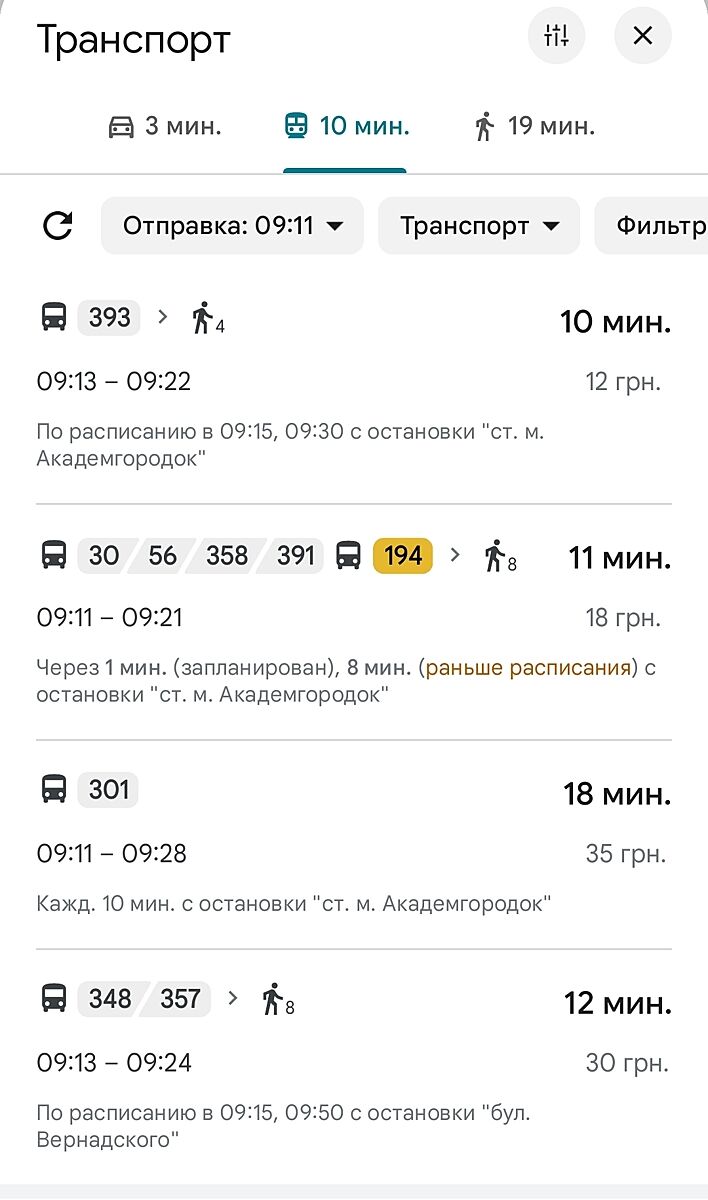Select the transit tab, 10 мин.
The width and height of the screenshot is (708, 1200).
pyautogui.click(x=346, y=127)
